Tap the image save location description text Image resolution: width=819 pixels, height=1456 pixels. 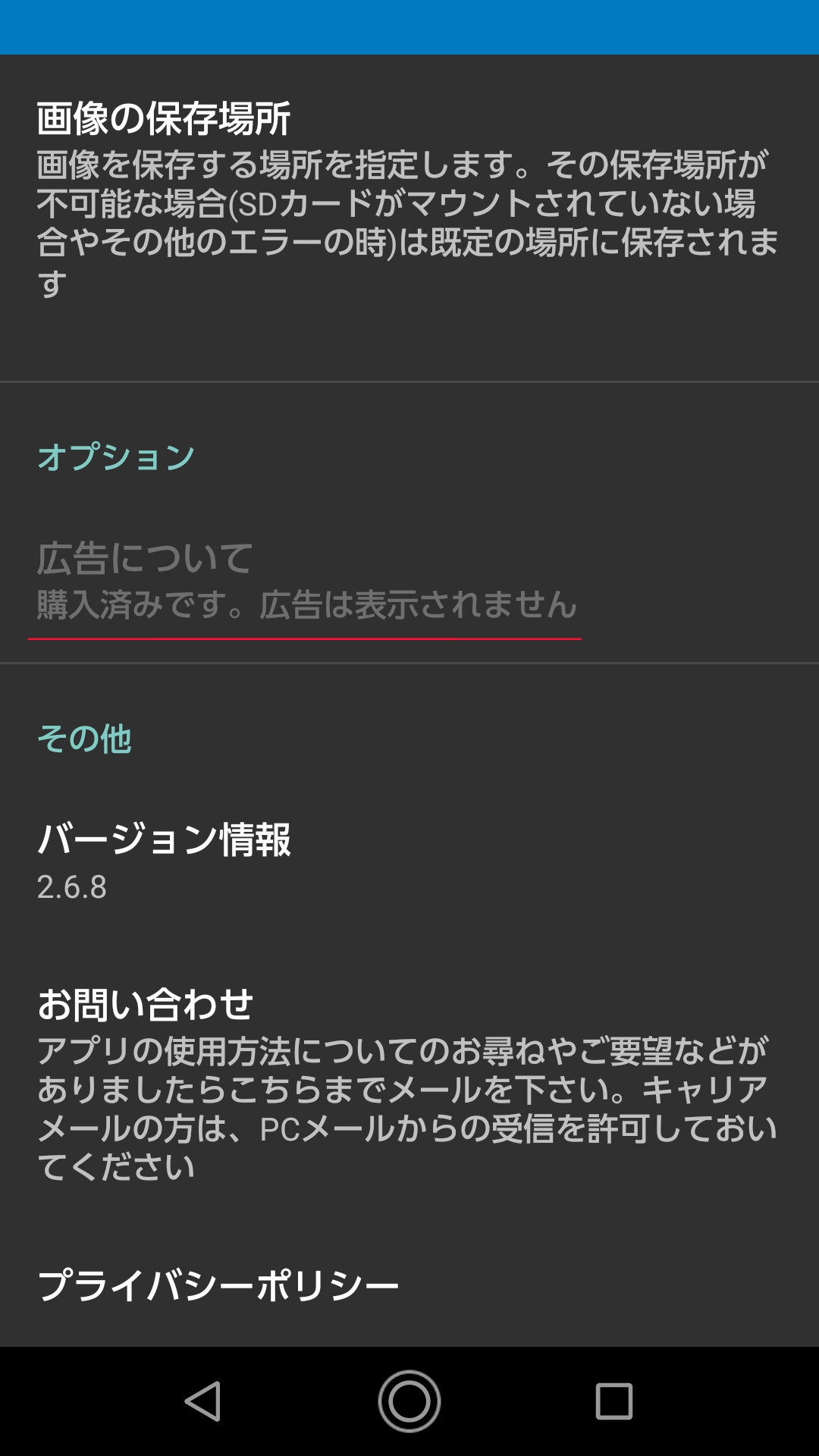click(409, 220)
